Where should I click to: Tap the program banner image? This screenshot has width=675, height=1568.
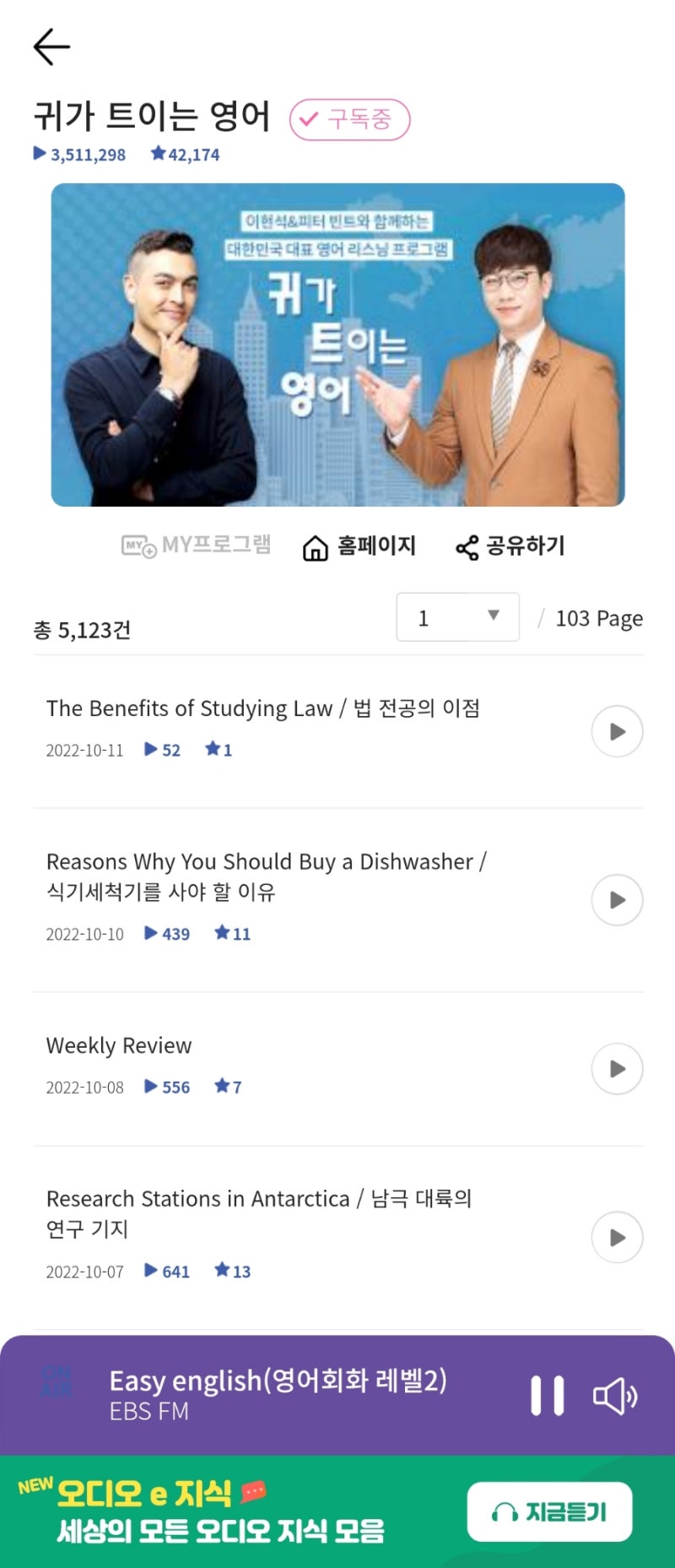coord(337,346)
